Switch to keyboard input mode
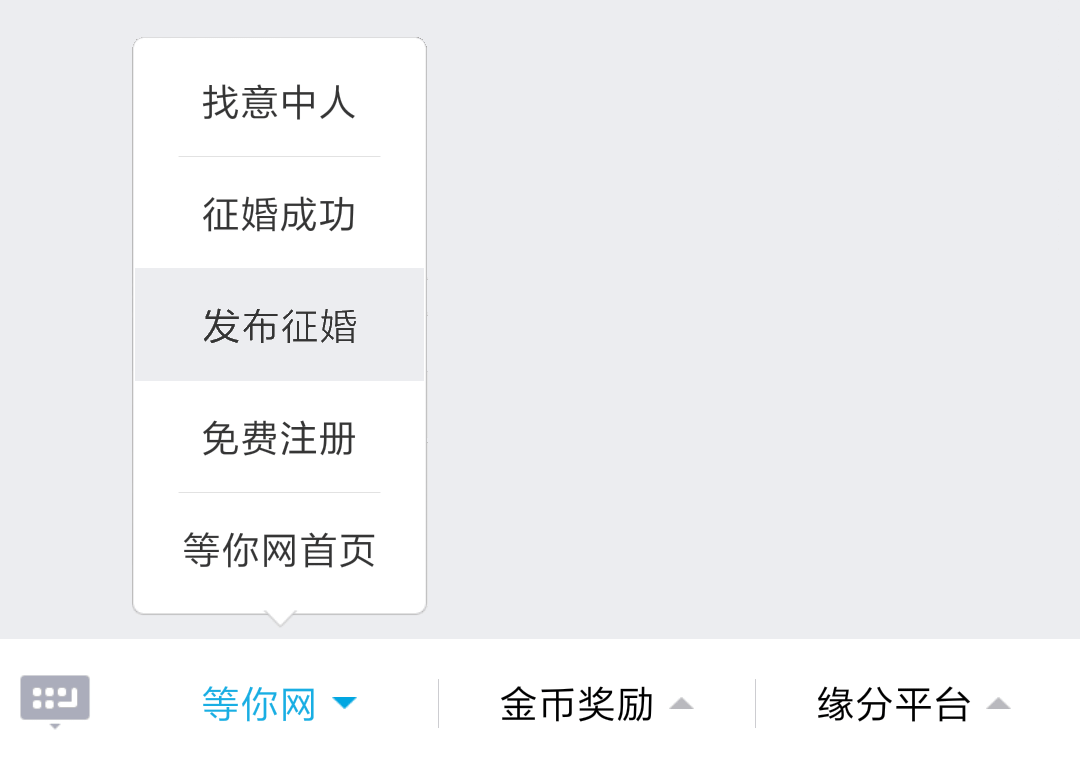Screen dimensions: 1080x771 pos(55,699)
